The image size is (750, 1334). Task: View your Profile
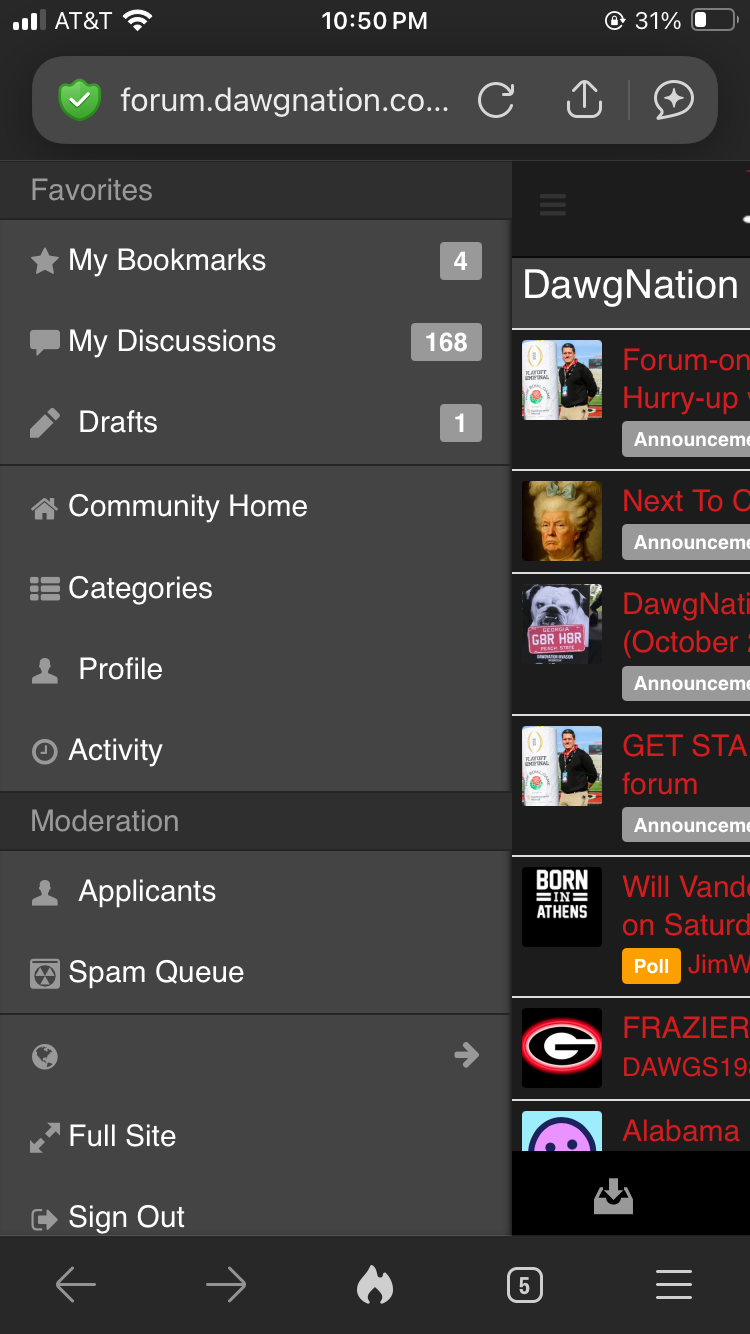point(120,669)
